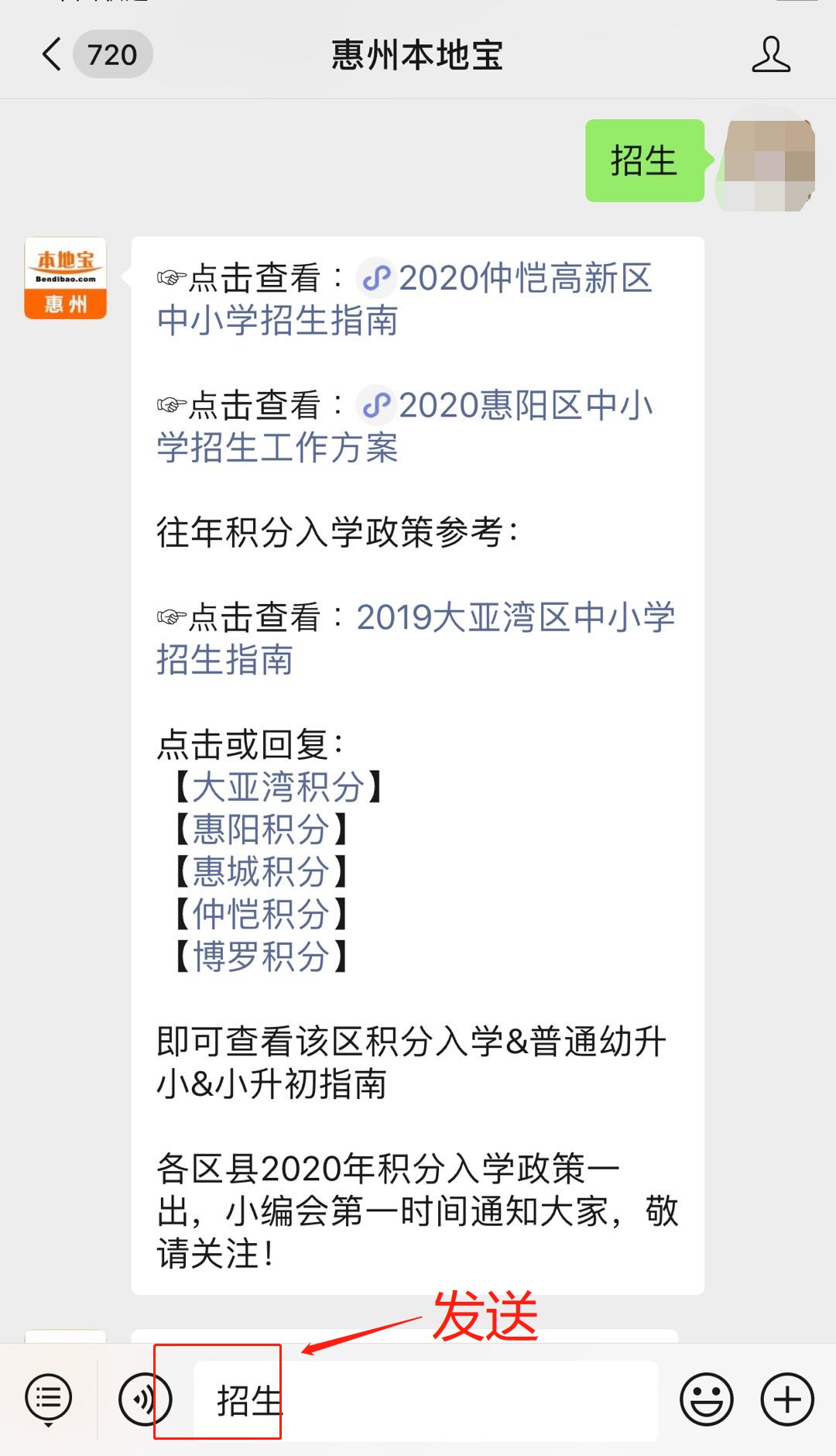
Task: Focus the message text field
Action: point(464,1400)
